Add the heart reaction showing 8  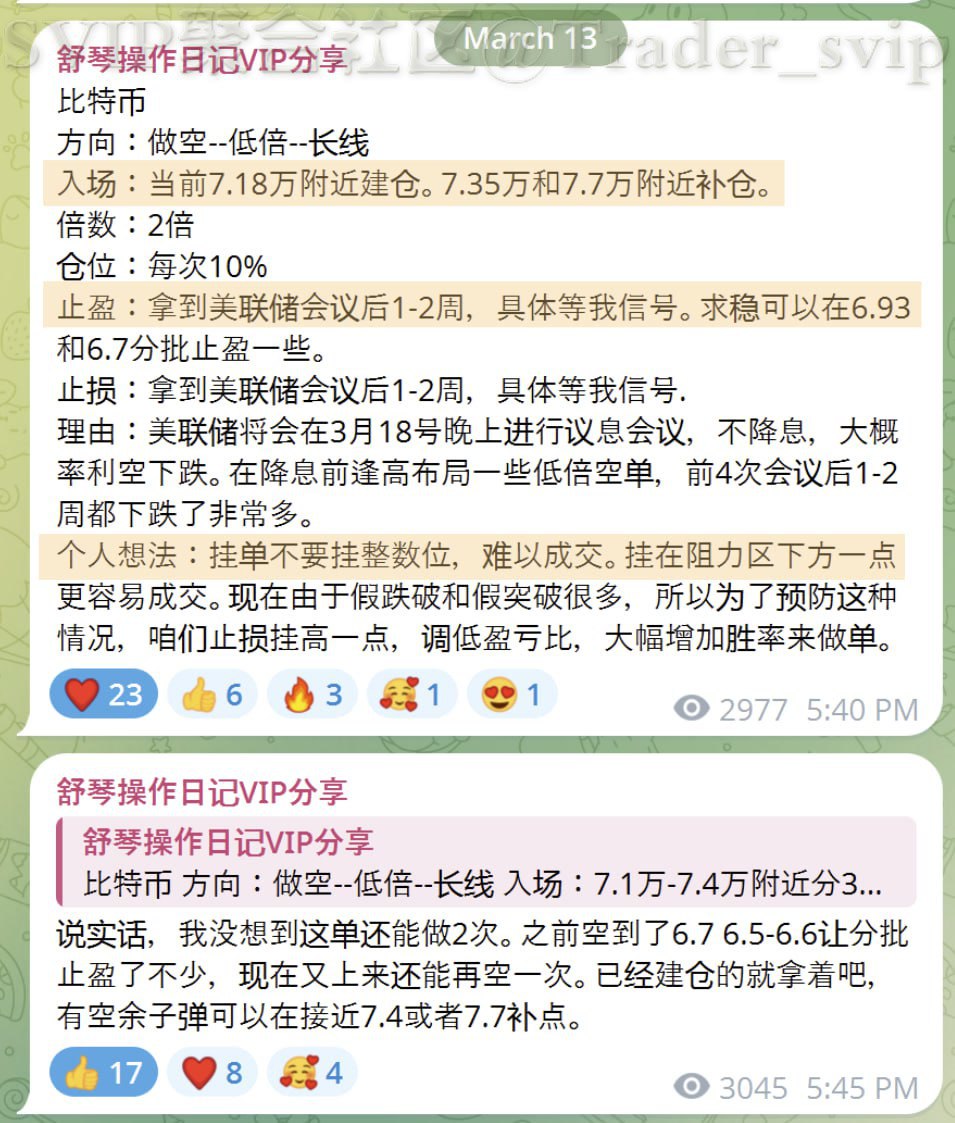(x=211, y=1074)
